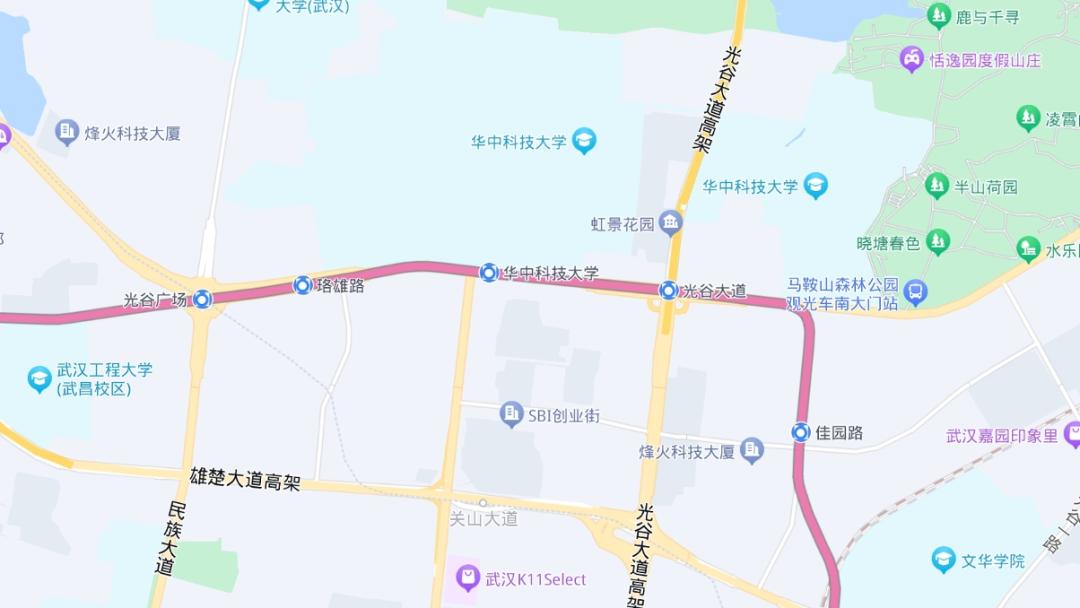The image size is (1080, 608).
Task: Open the 华中科技大学 metro station marker
Action: click(488, 272)
